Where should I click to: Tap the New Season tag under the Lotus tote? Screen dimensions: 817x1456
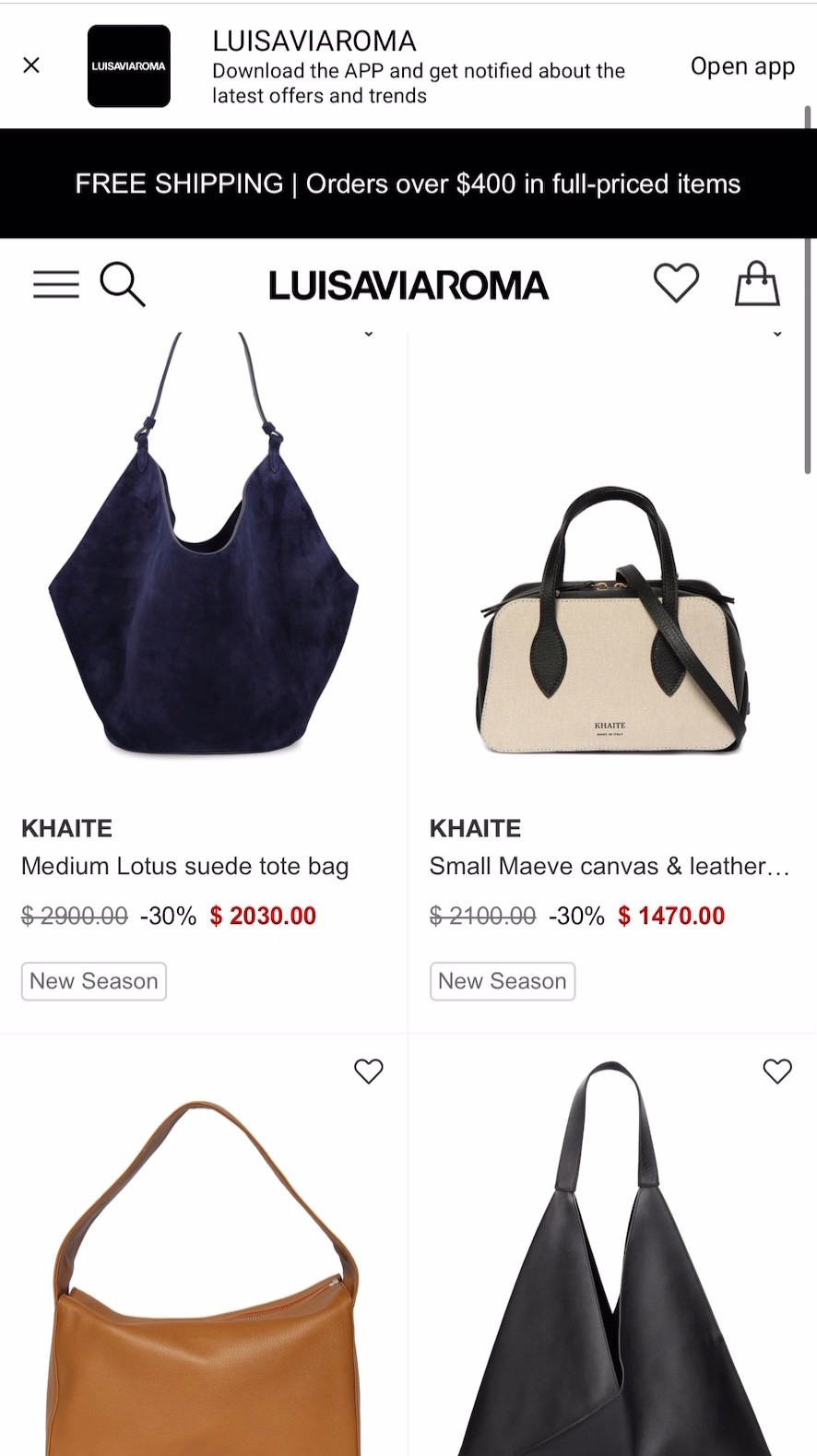[x=93, y=981]
